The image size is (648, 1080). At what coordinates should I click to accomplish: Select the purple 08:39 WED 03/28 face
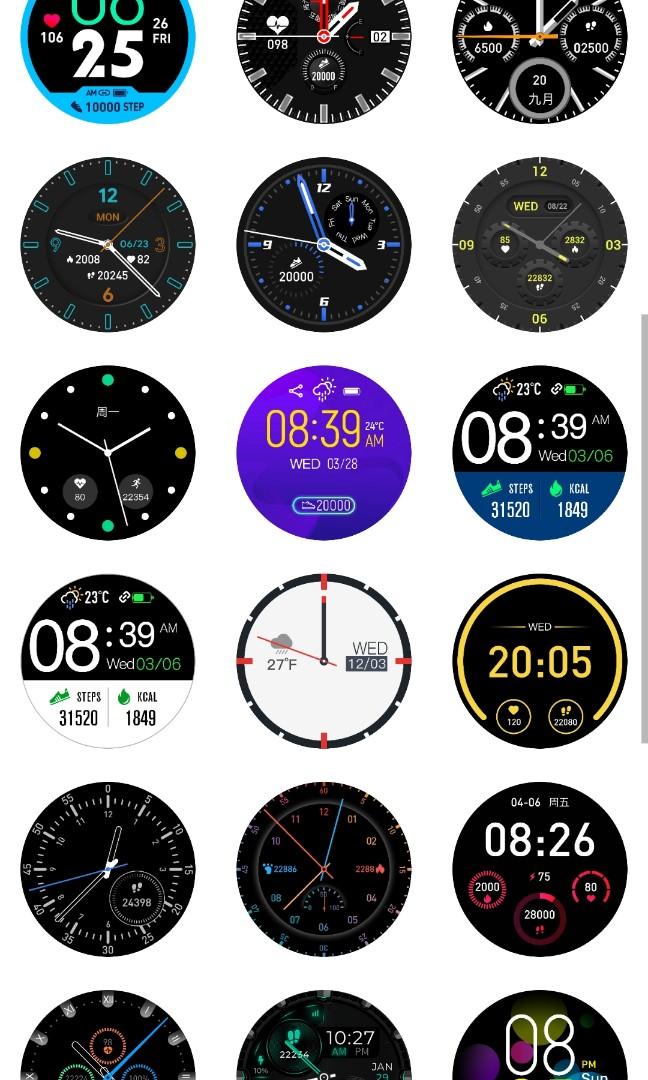click(324, 452)
